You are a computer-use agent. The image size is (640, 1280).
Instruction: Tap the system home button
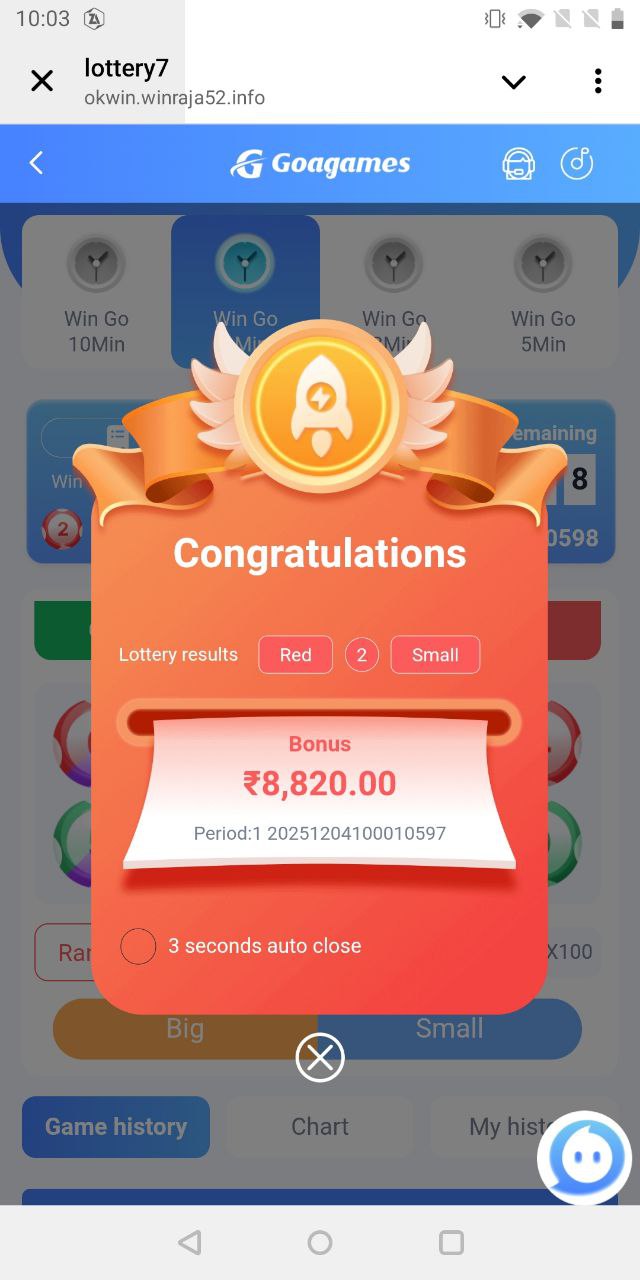pyautogui.click(x=320, y=1243)
